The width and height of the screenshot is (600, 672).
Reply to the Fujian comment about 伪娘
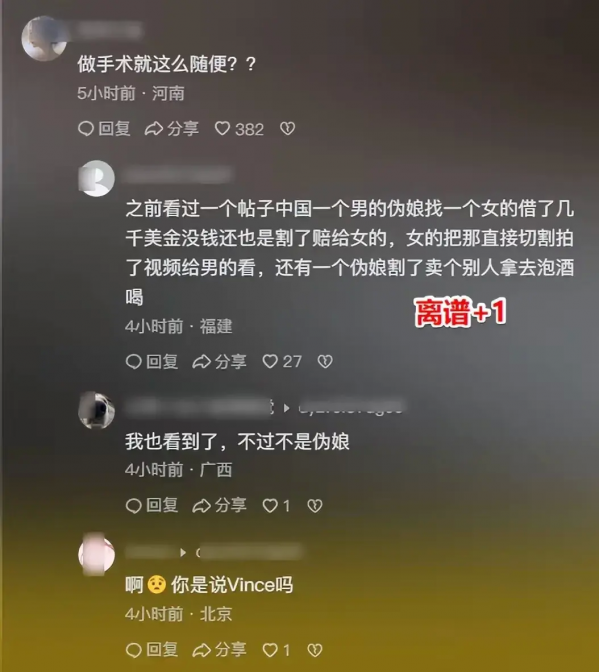[152, 362]
